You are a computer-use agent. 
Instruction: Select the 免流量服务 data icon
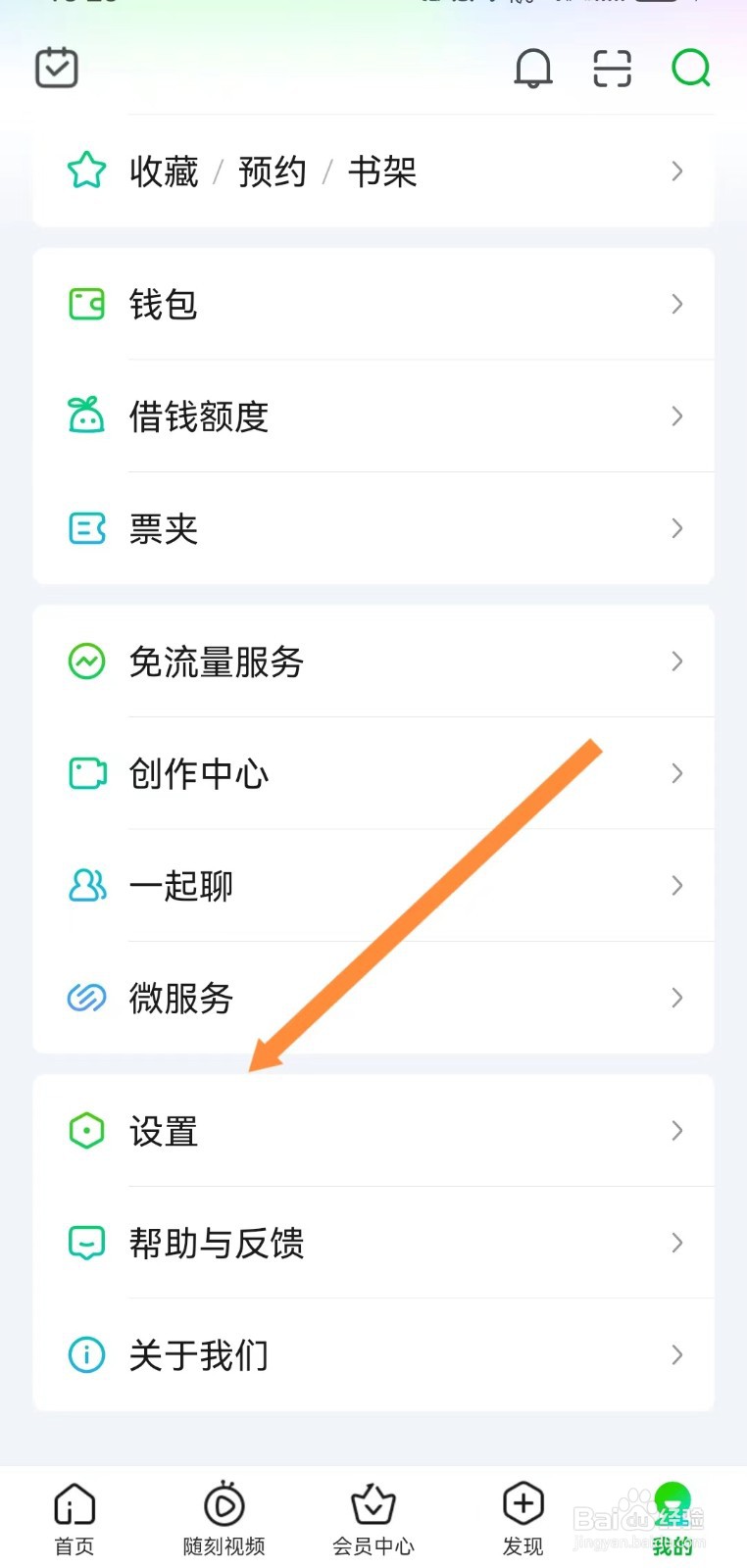(x=86, y=661)
